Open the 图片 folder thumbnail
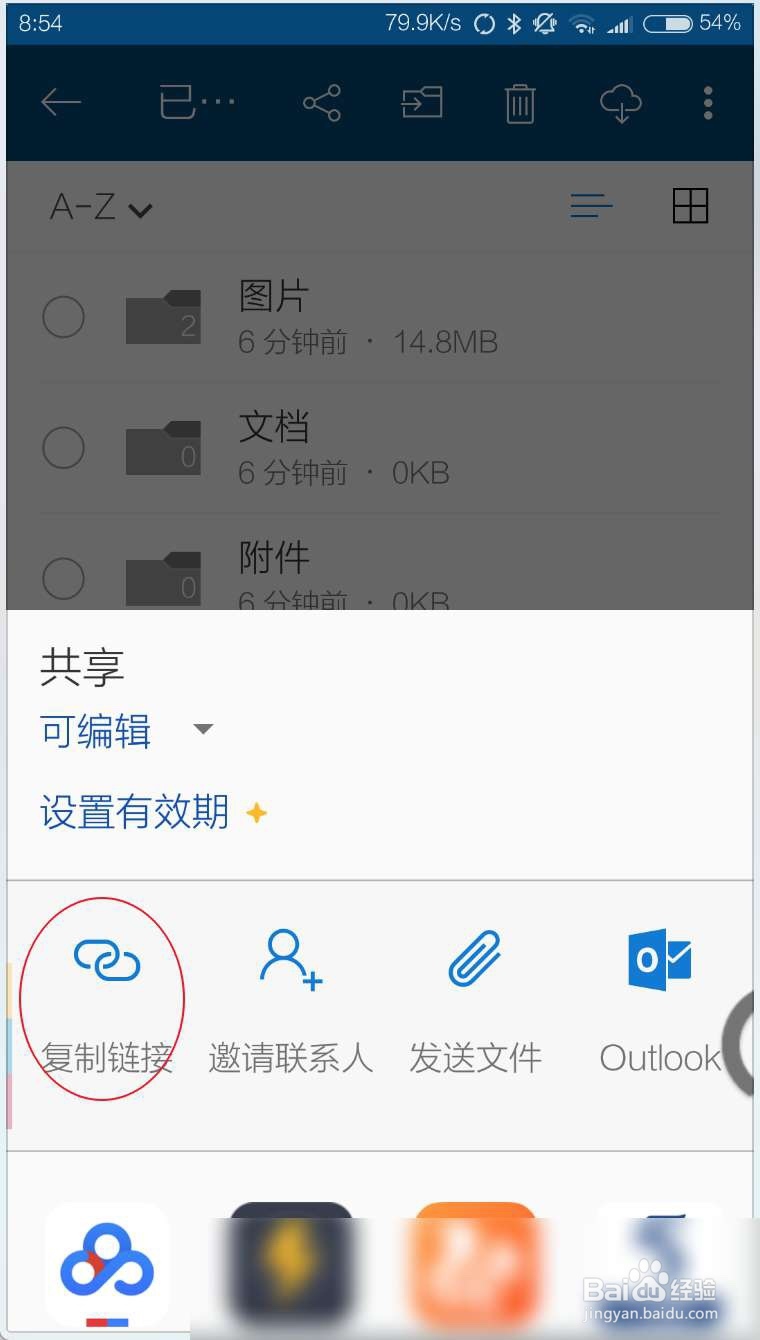The height and width of the screenshot is (1340, 760). coord(163,316)
